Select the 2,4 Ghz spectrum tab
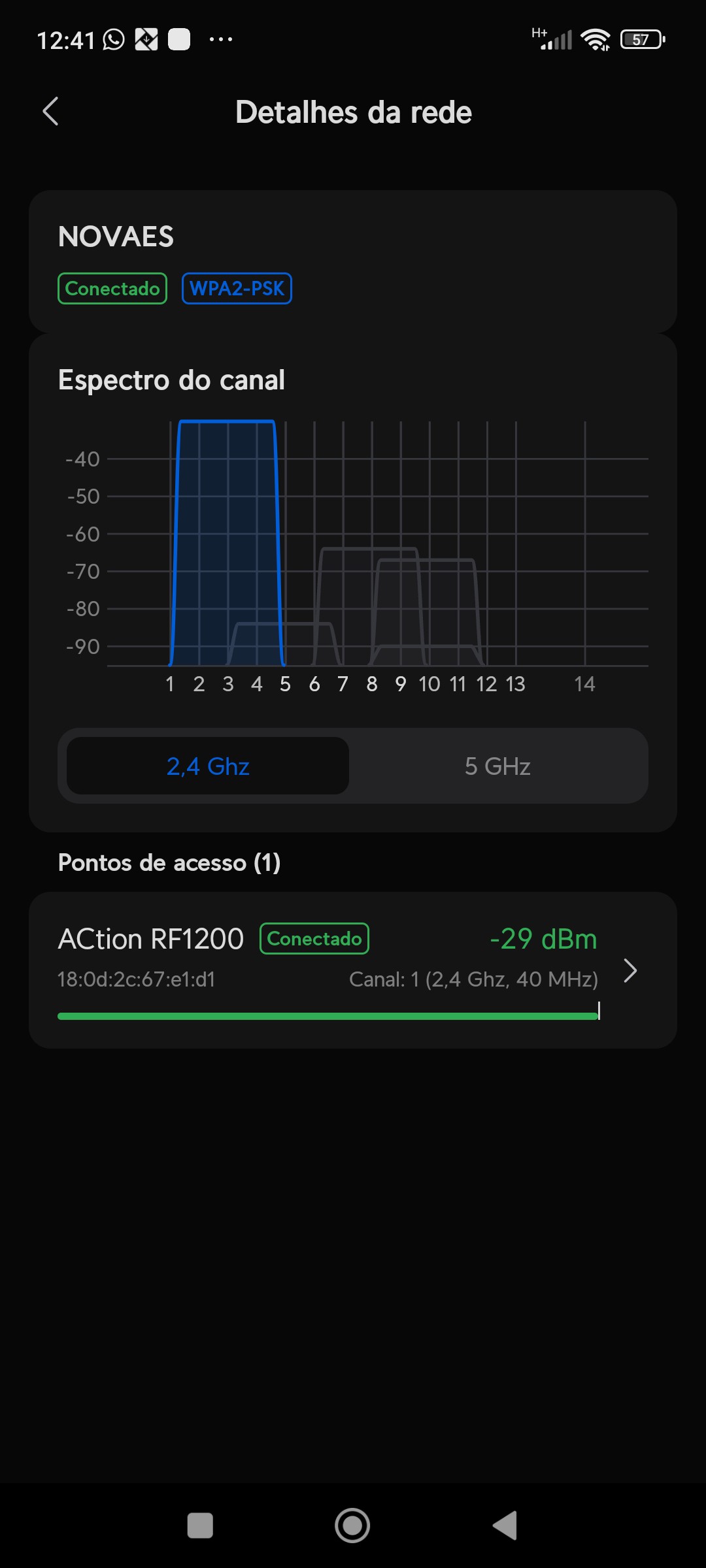Screen dimensions: 706x1568 click(208, 766)
